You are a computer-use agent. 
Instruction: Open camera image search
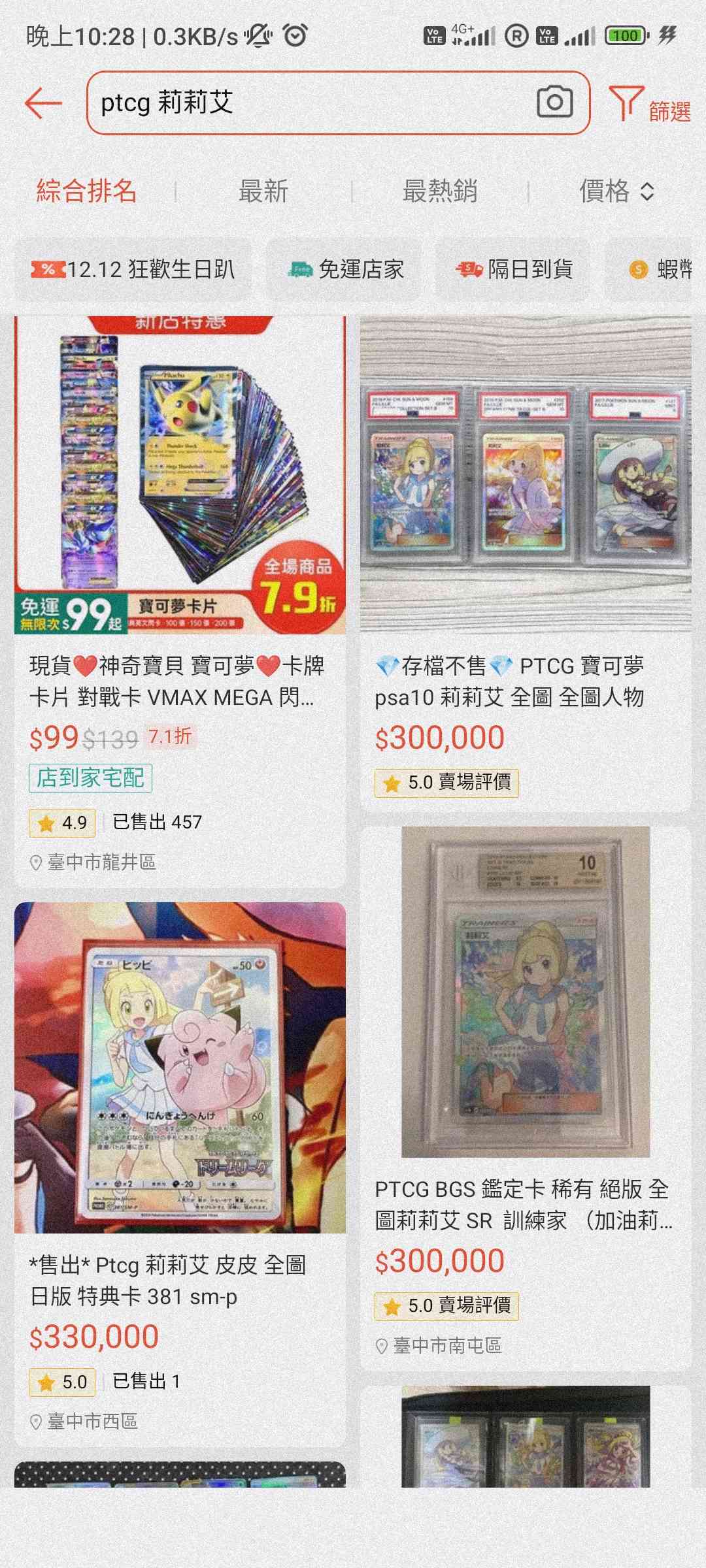coord(554,103)
